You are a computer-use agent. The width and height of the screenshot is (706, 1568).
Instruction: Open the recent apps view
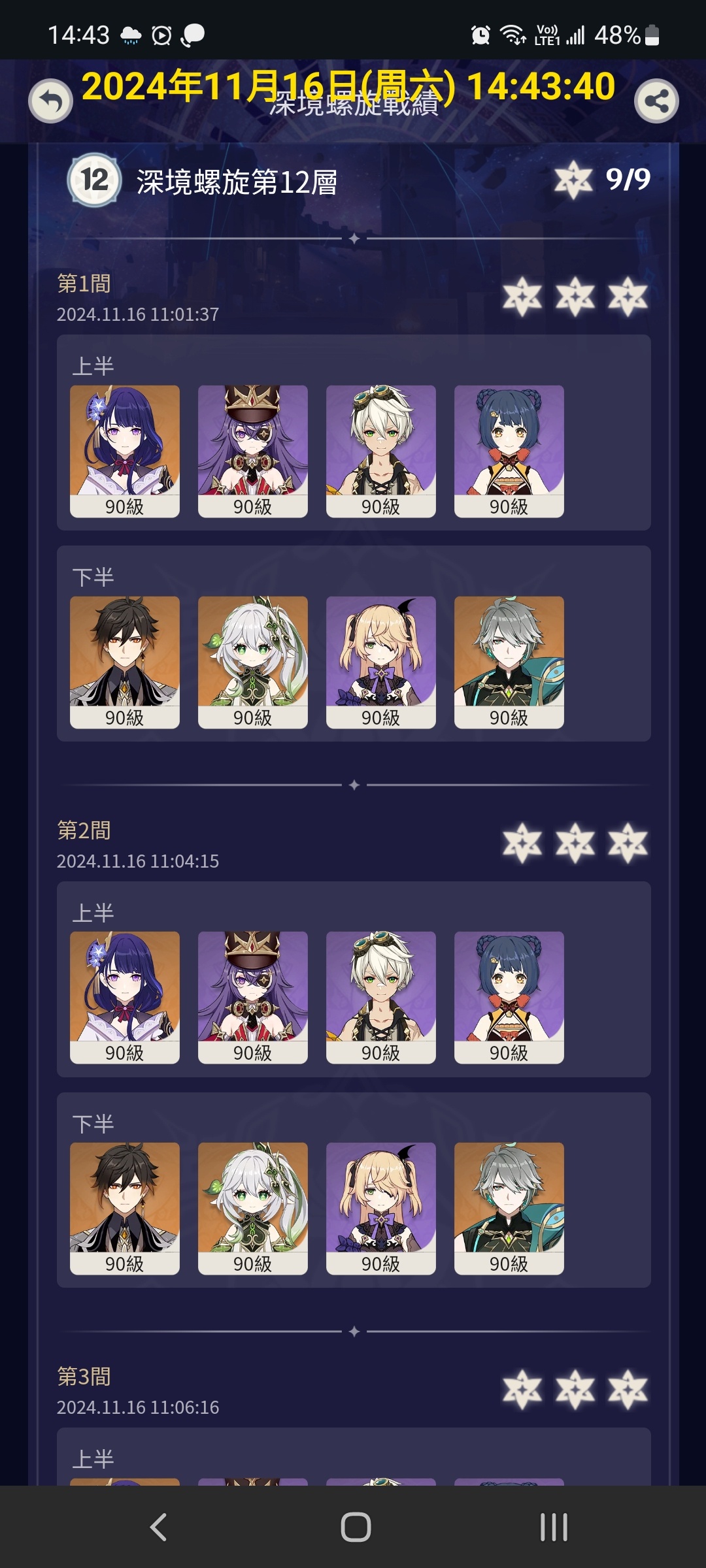point(554,1527)
